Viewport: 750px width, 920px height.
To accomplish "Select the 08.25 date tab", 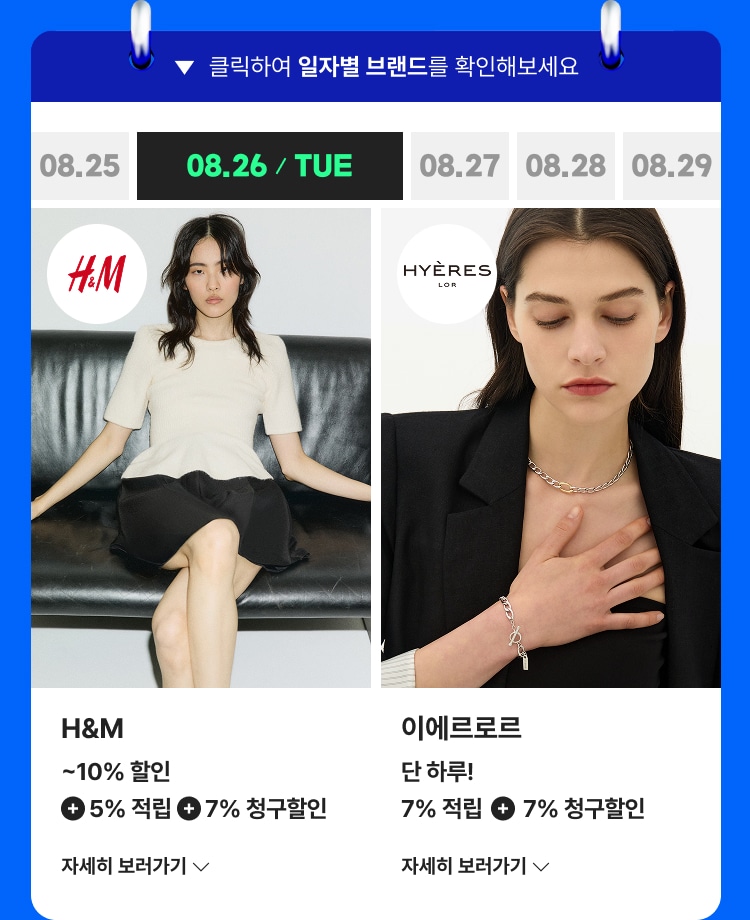I will click(x=80, y=166).
